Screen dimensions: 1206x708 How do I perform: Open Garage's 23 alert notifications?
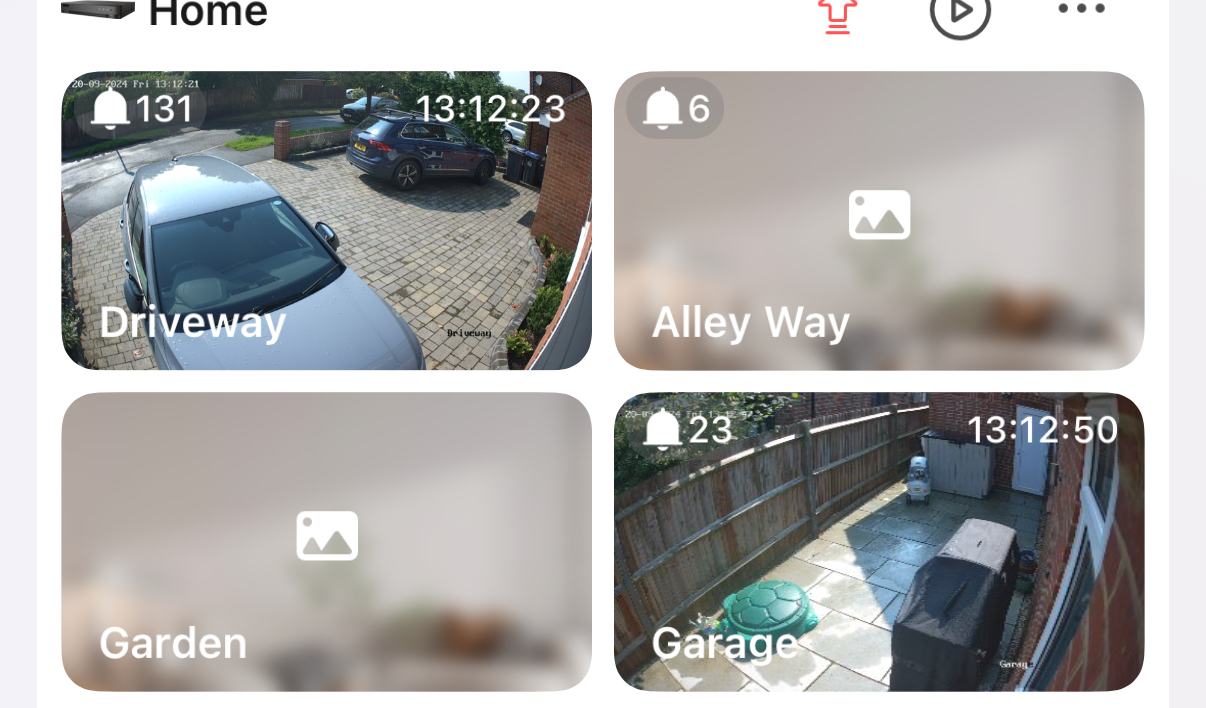pos(688,429)
